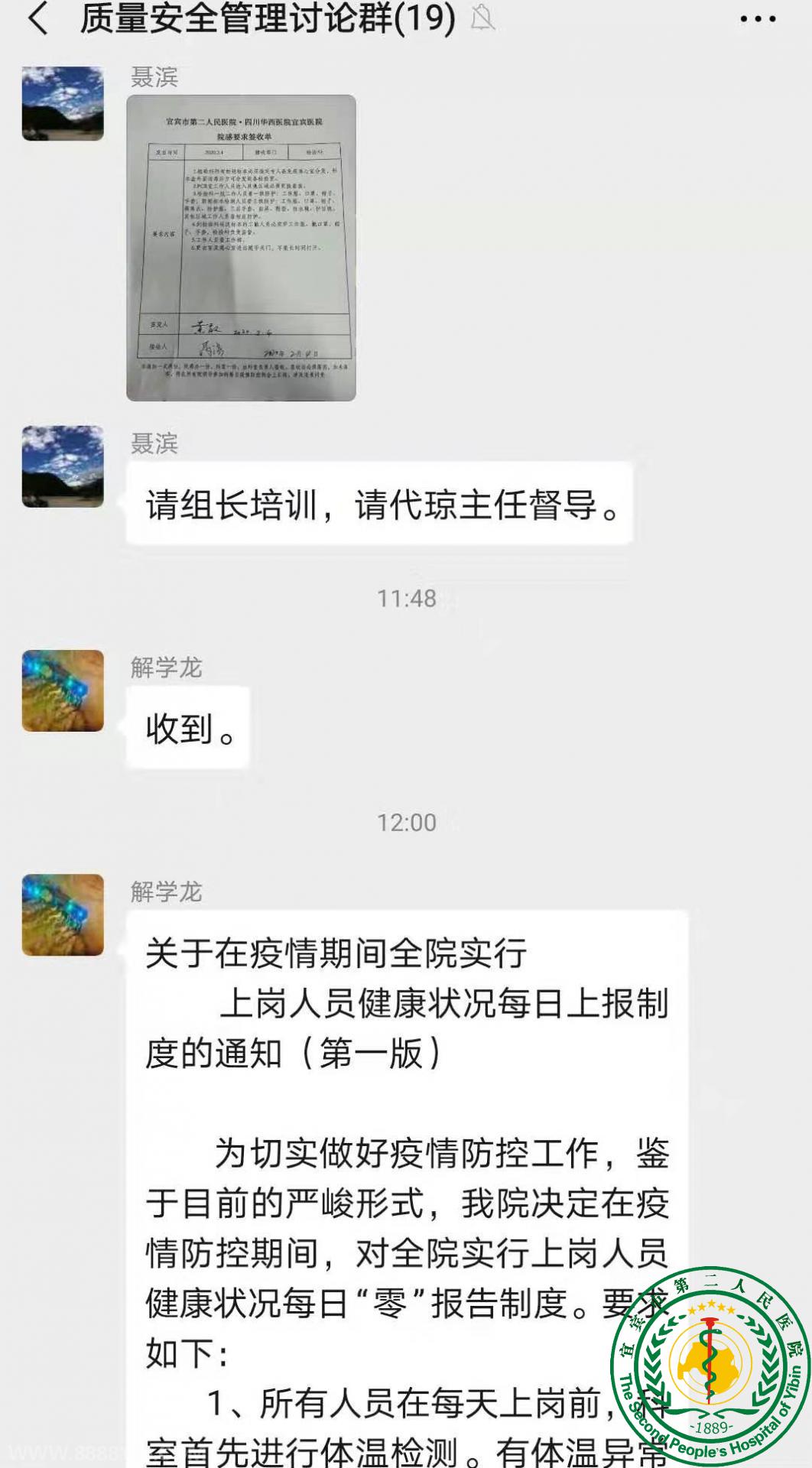Open the three-dot chat options menu
Image resolution: width=812 pixels, height=1468 pixels.
click(x=758, y=19)
